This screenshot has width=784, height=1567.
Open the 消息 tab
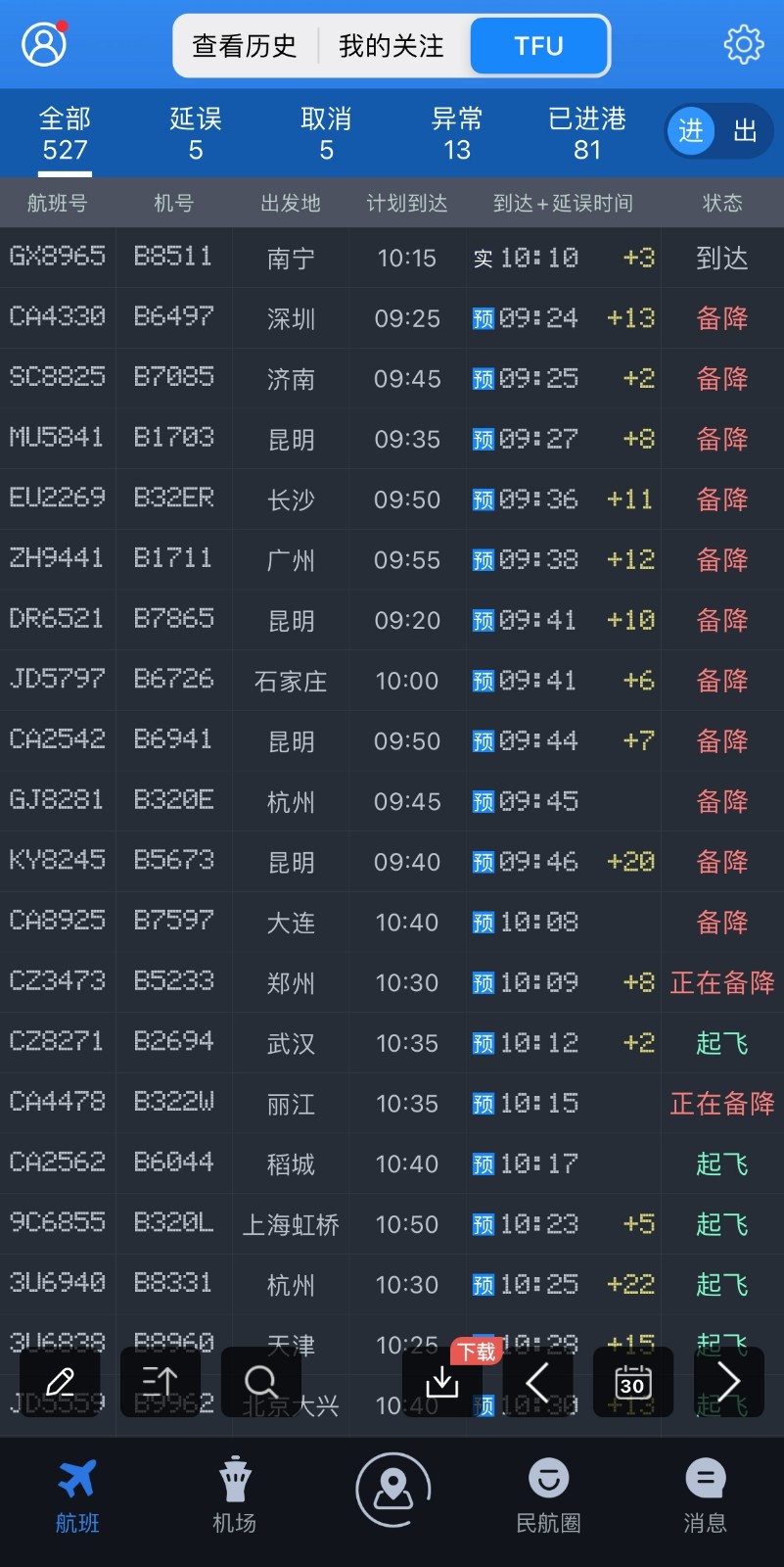point(705,1494)
